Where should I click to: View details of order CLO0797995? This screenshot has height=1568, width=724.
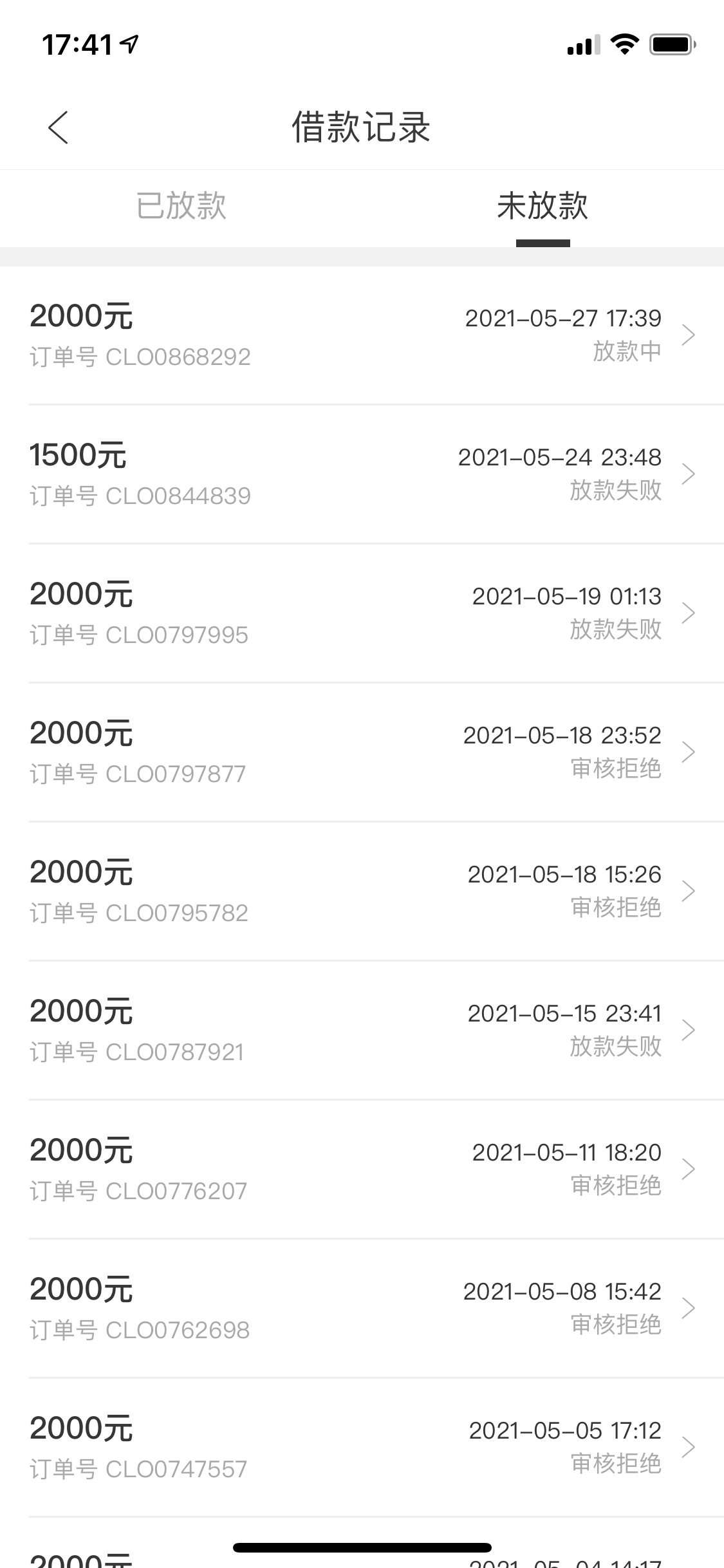click(362, 613)
